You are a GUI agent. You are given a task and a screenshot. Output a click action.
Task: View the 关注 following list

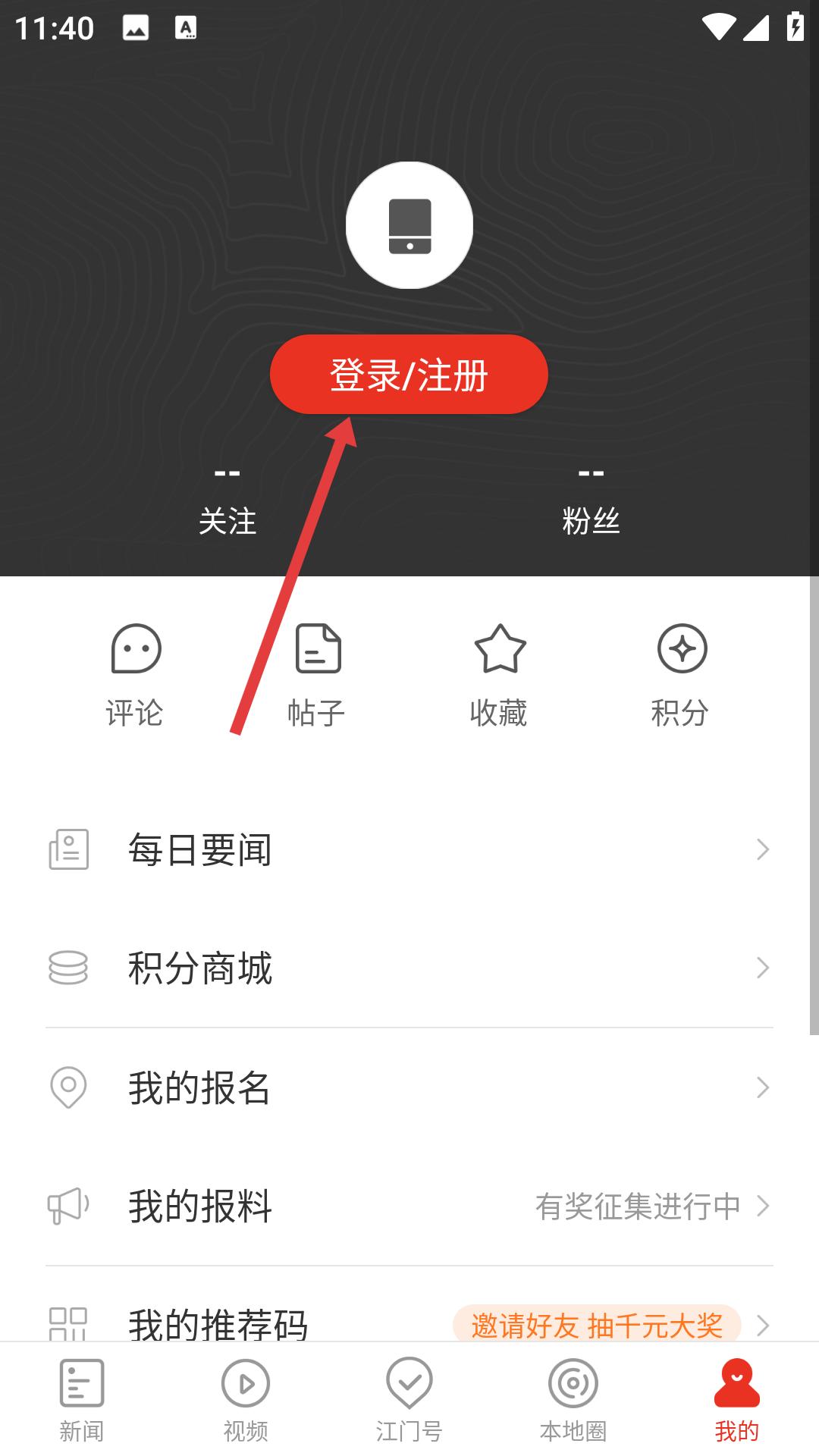click(x=227, y=499)
